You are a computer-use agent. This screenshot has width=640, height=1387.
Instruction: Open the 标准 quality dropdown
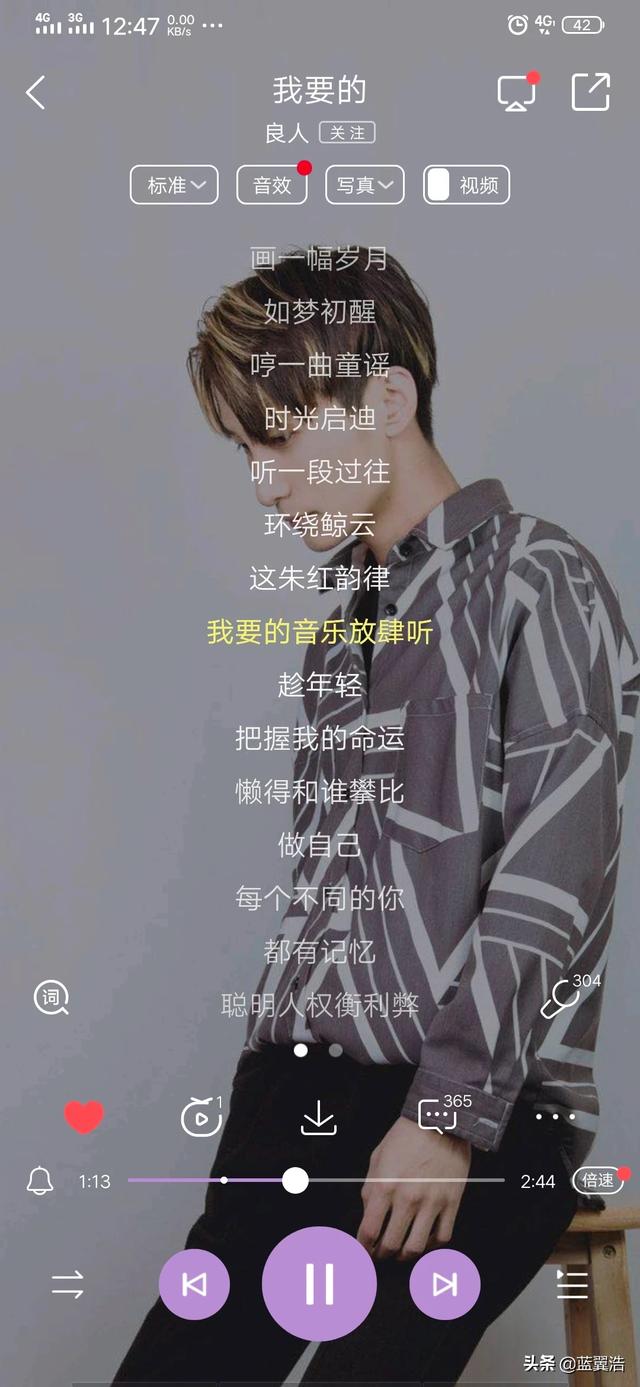(174, 185)
